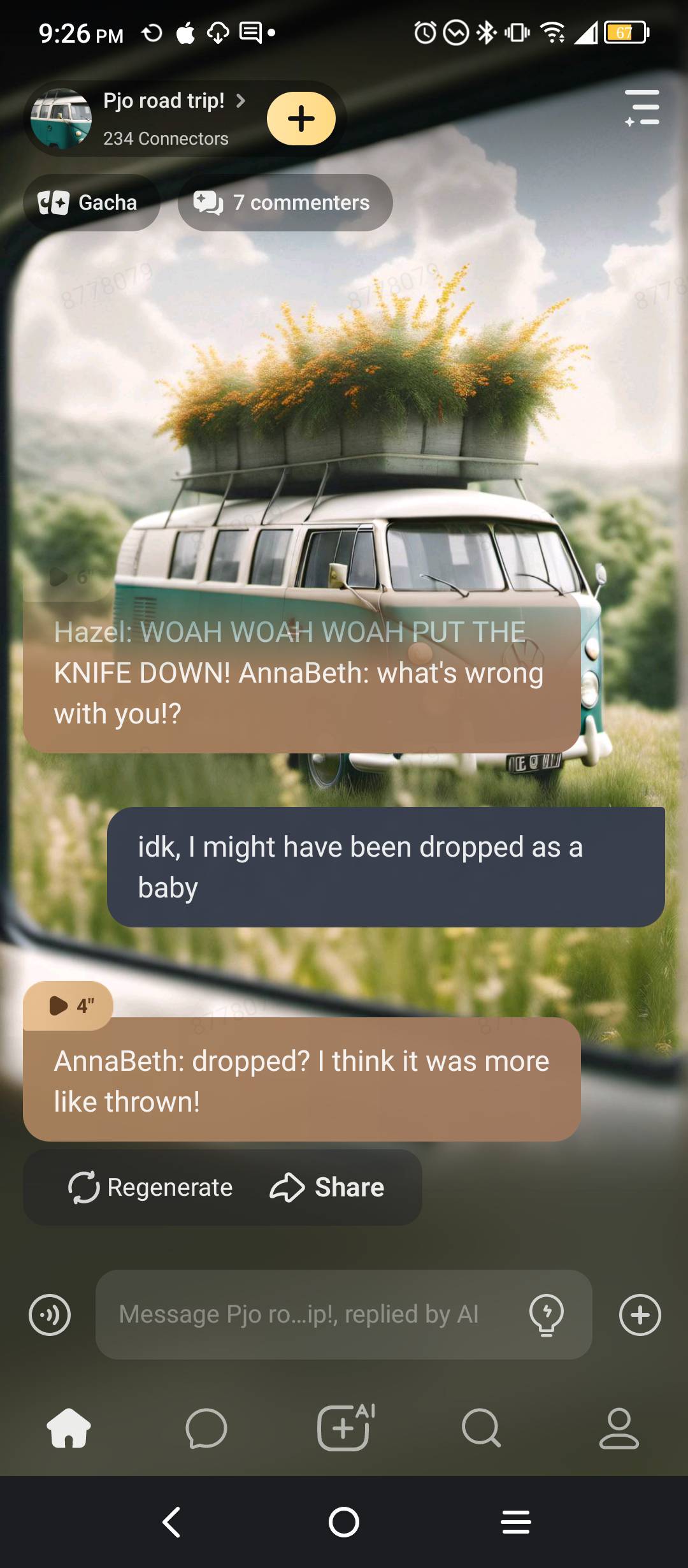Open the Gacha chip

[x=90, y=203]
